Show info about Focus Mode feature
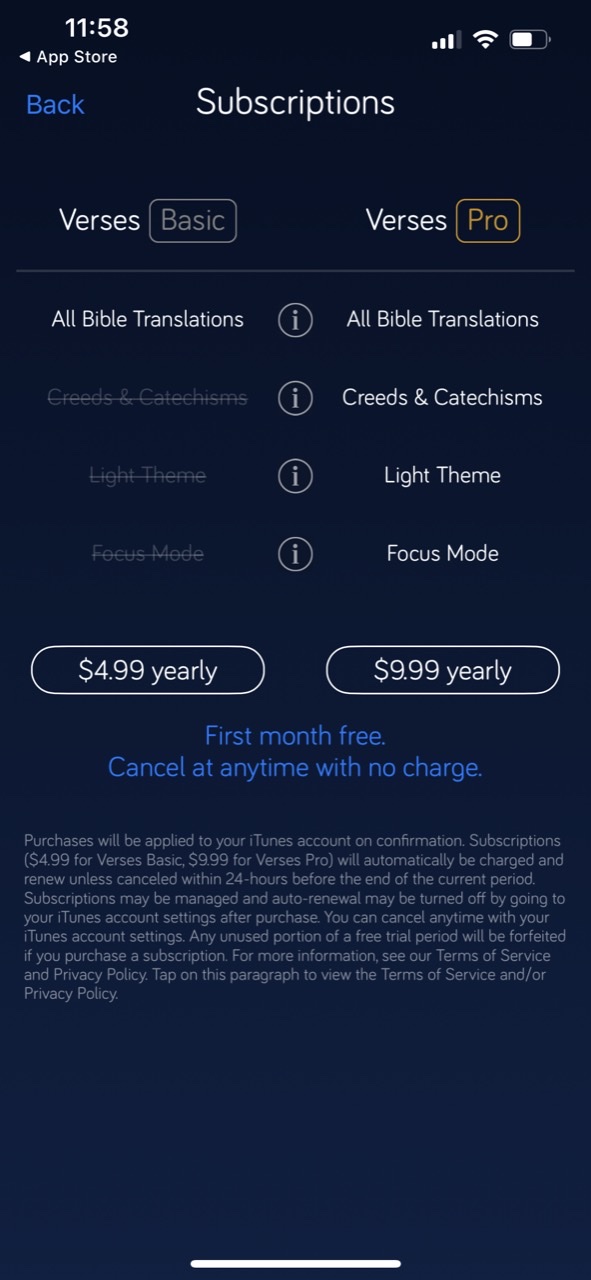The height and width of the screenshot is (1280, 591). 295,554
